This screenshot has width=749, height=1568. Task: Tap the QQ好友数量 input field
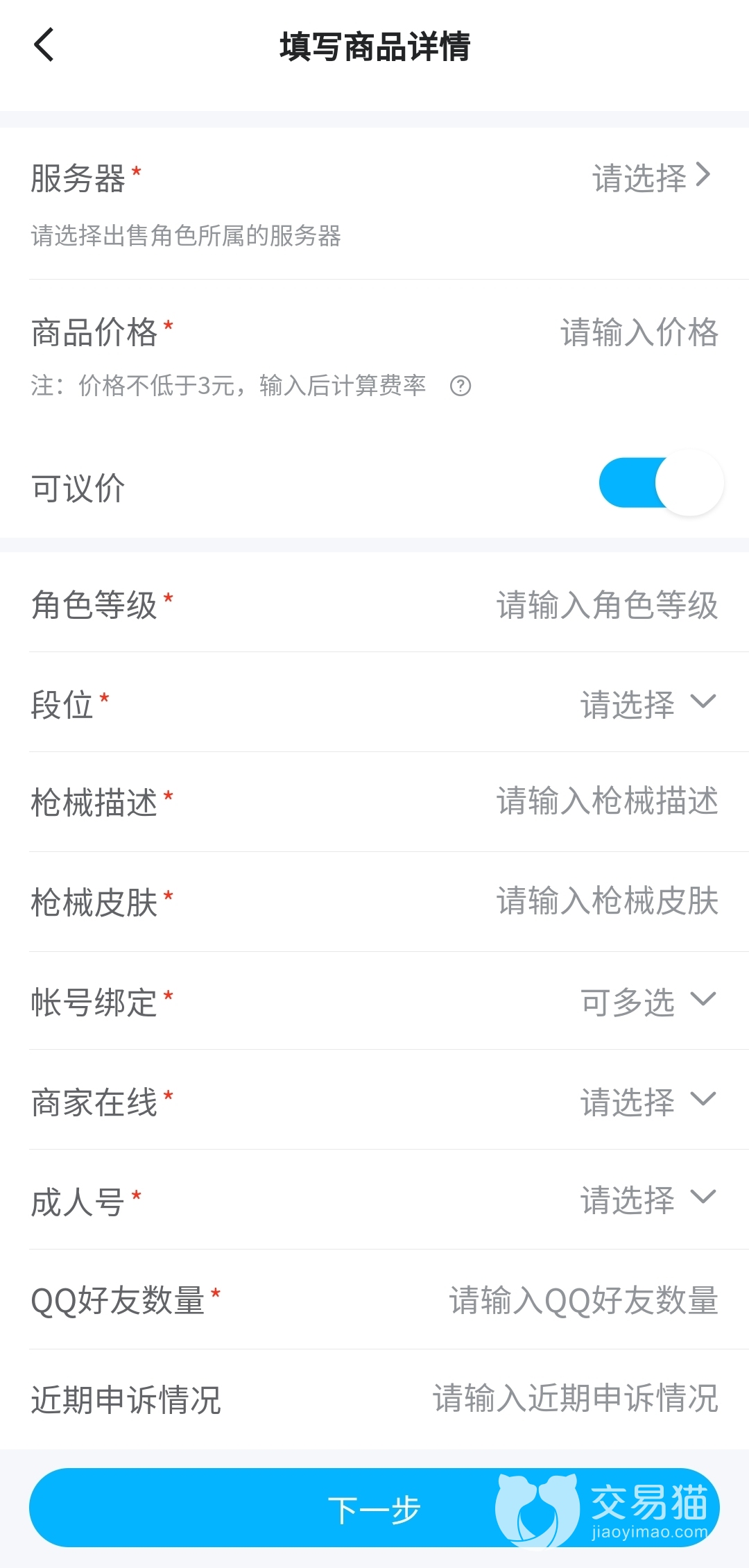tap(583, 1300)
